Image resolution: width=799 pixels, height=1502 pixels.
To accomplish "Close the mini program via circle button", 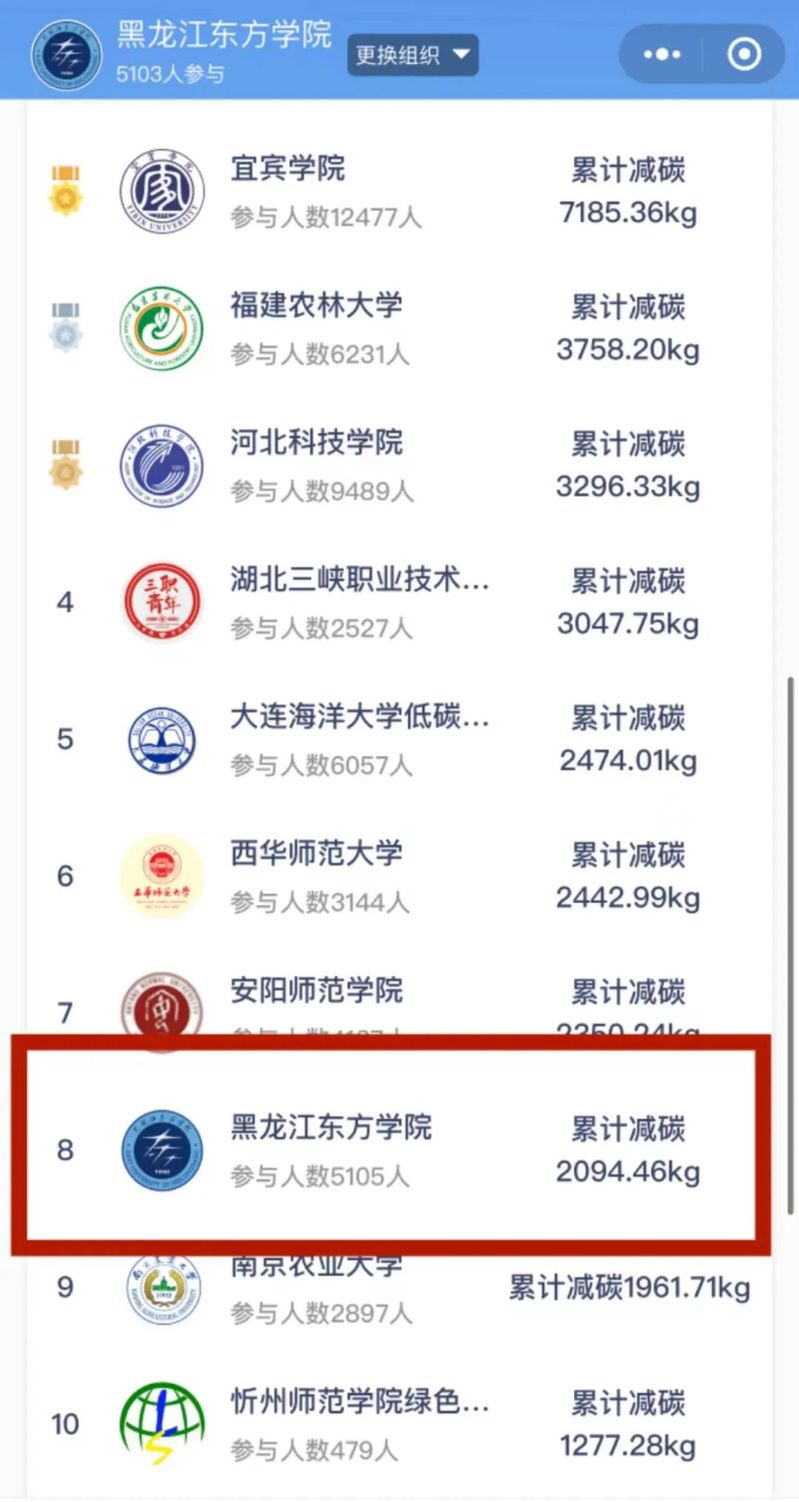I will 744,54.
